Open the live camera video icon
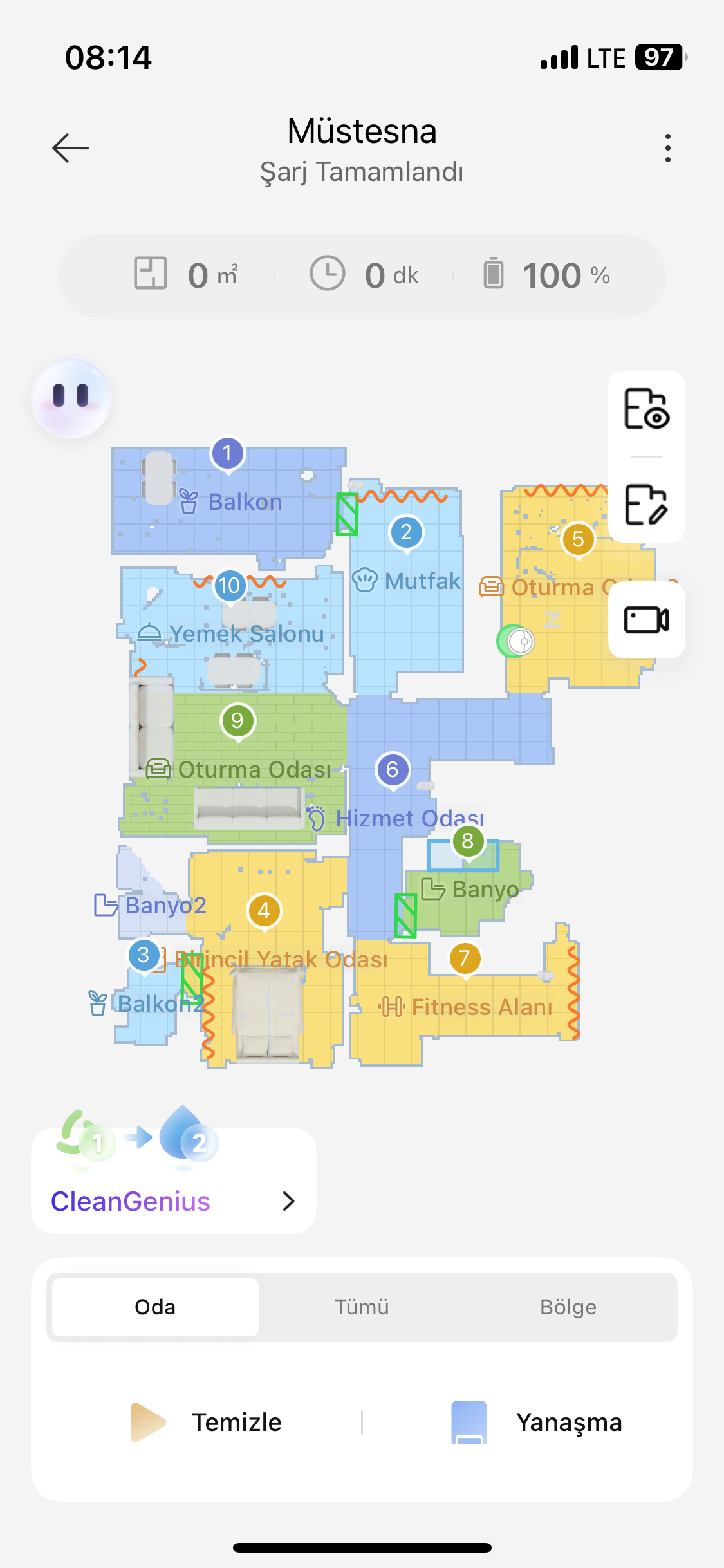The image size is (724, 1568). [646, 620]
